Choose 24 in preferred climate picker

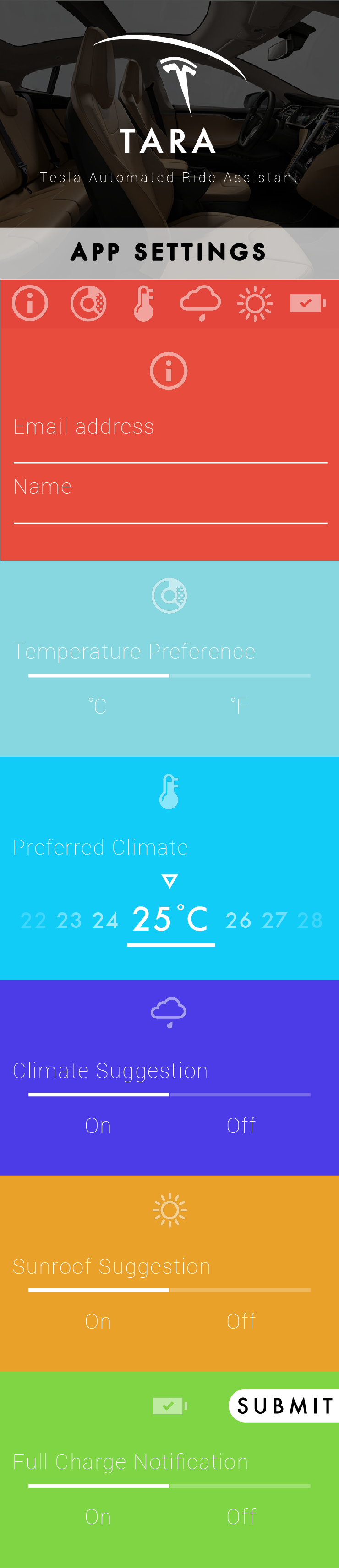pyautogui.click(x=105, y=920)
